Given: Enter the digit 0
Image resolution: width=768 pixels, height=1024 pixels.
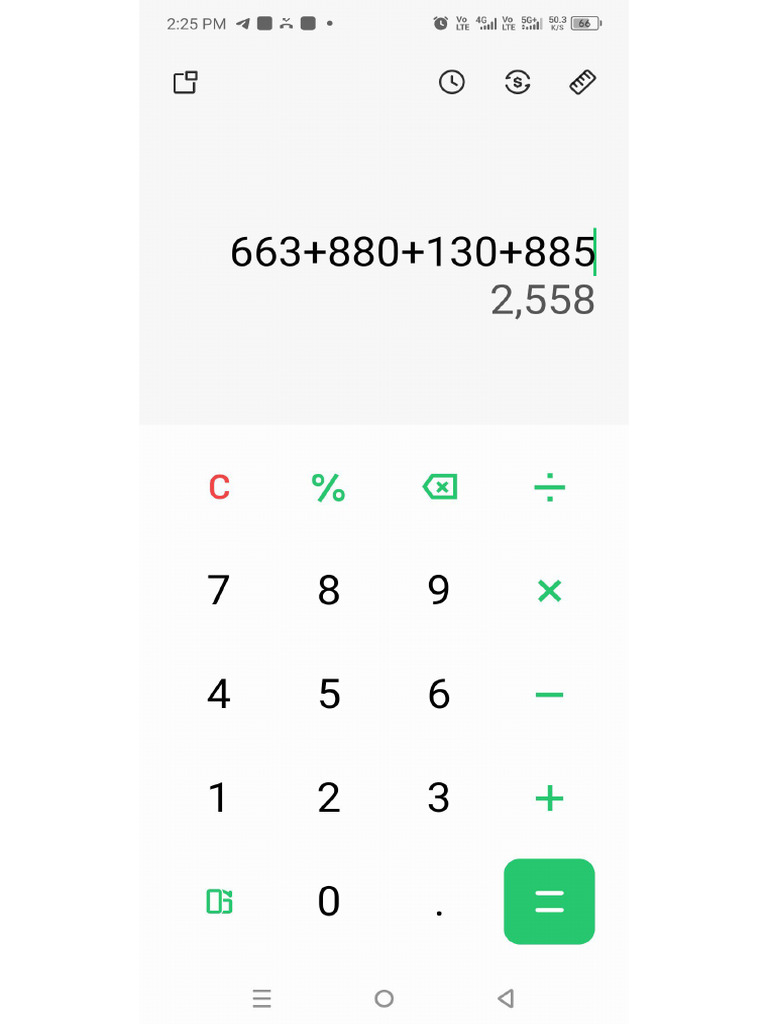Looking at the screenshot, I should (x=329, y=901).
